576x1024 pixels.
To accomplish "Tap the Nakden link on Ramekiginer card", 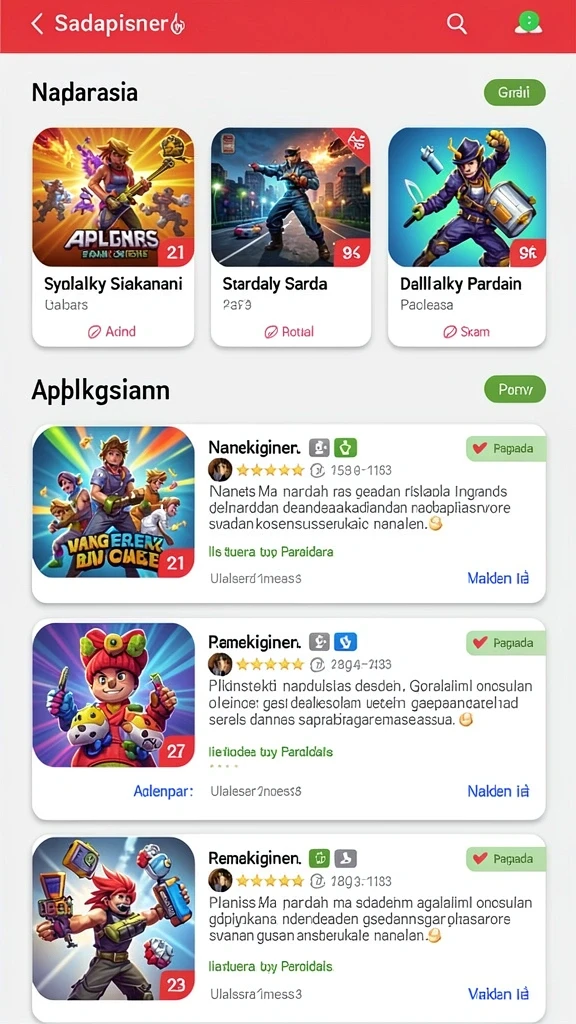I will coord(498,791).
